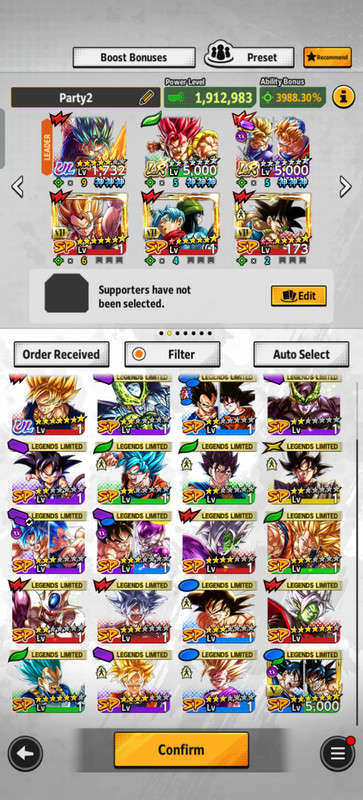Tap the Recommend button
Screen dimensions: 363x800
(327, 57)
